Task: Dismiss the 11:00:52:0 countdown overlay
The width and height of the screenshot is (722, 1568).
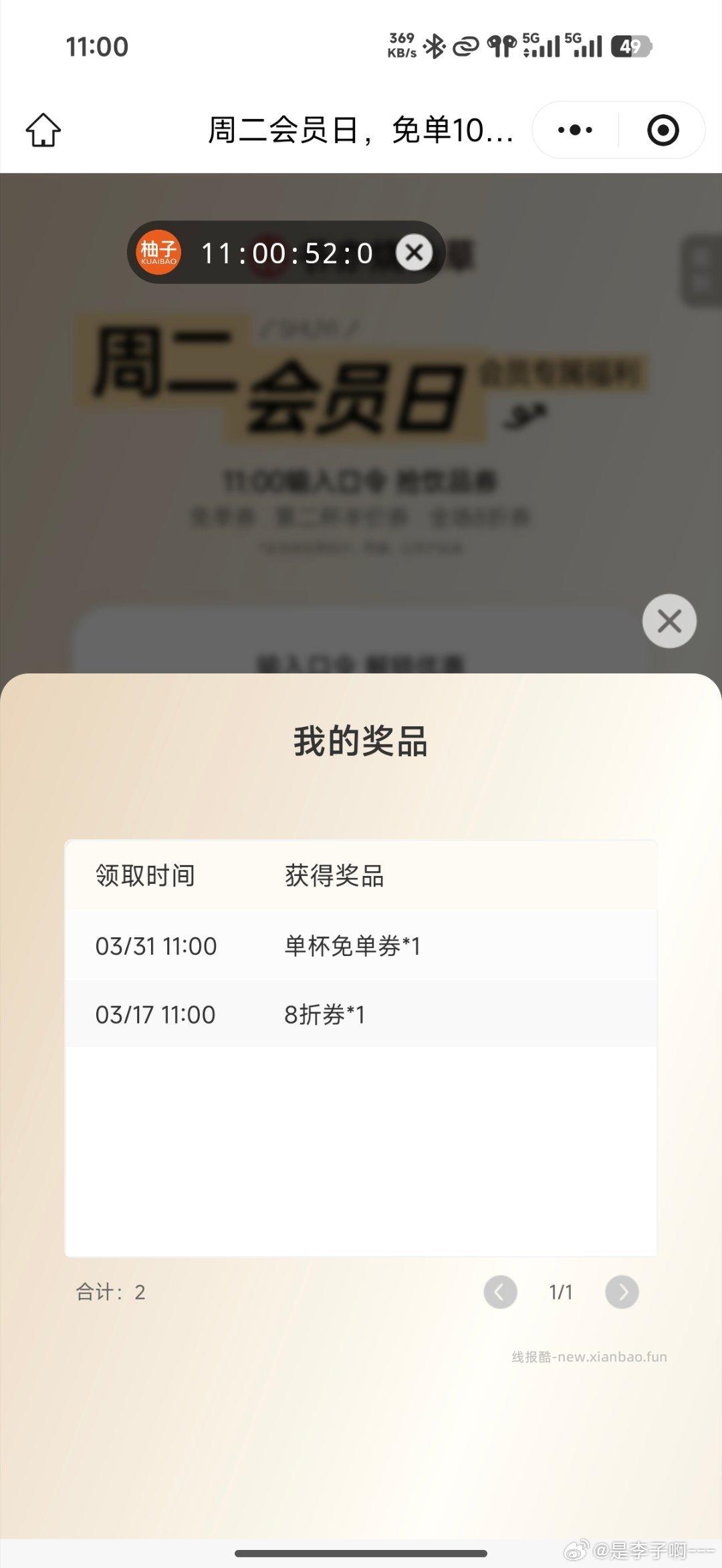Action: (x=413, y=253)
